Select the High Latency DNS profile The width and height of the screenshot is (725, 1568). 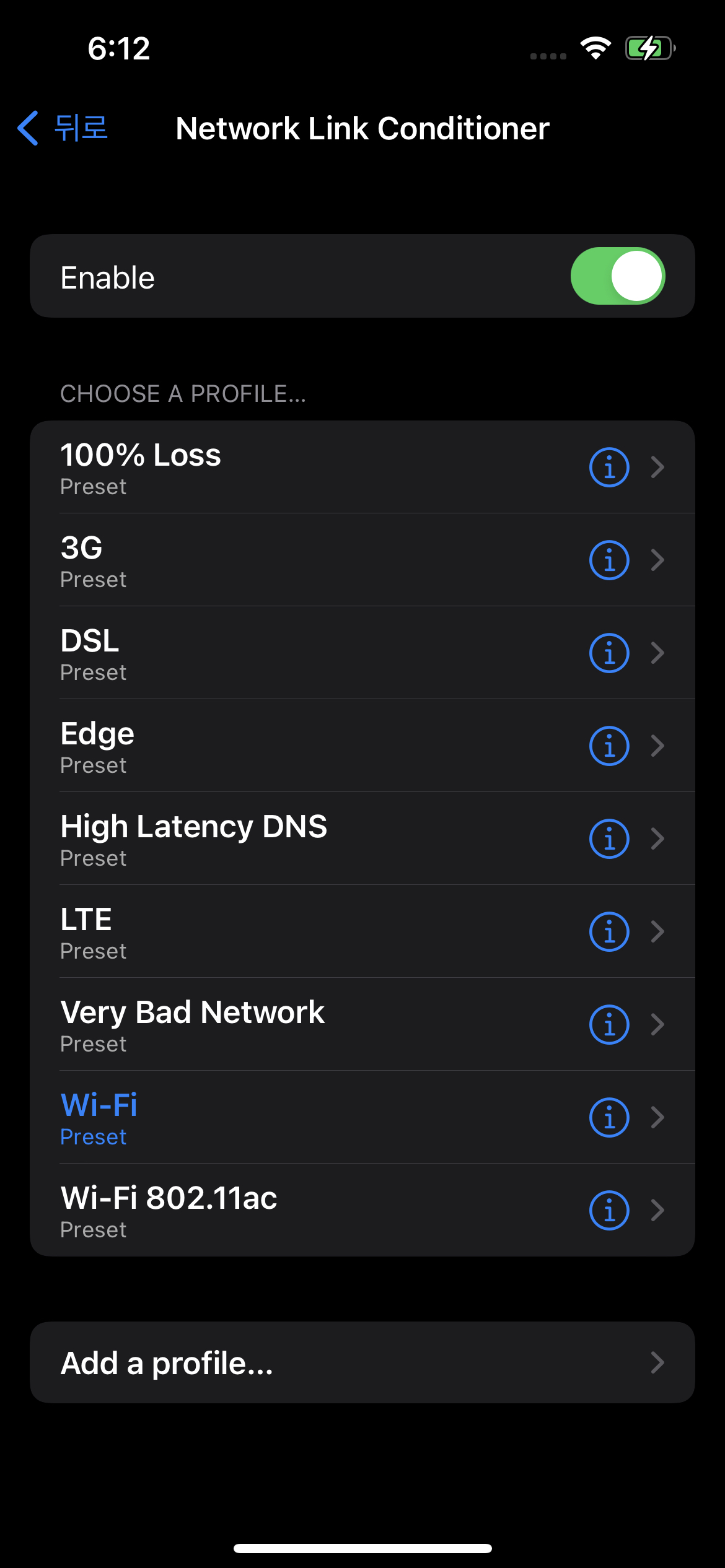click(362, 838)
